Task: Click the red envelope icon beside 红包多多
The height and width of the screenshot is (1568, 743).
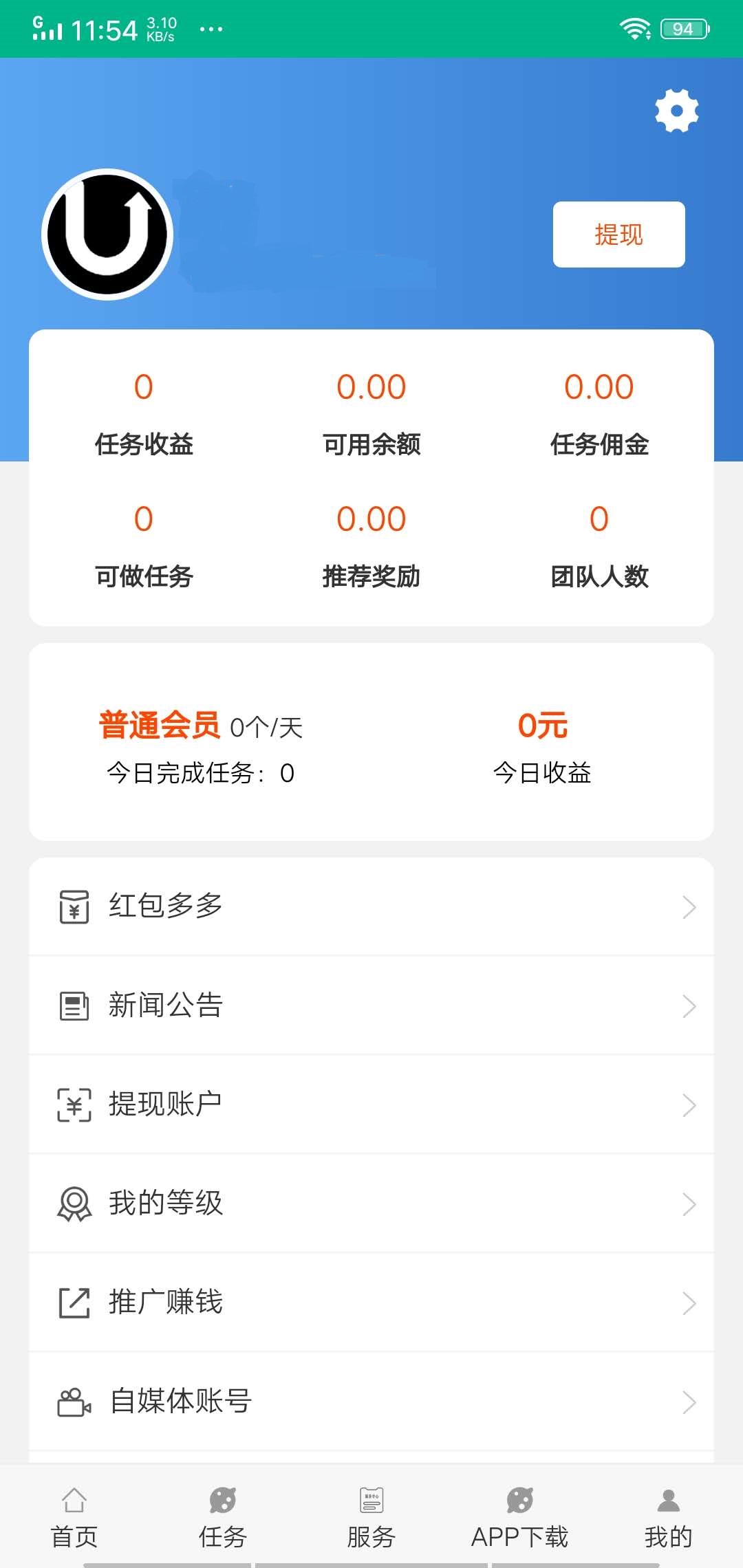Action: coord(74,906)
